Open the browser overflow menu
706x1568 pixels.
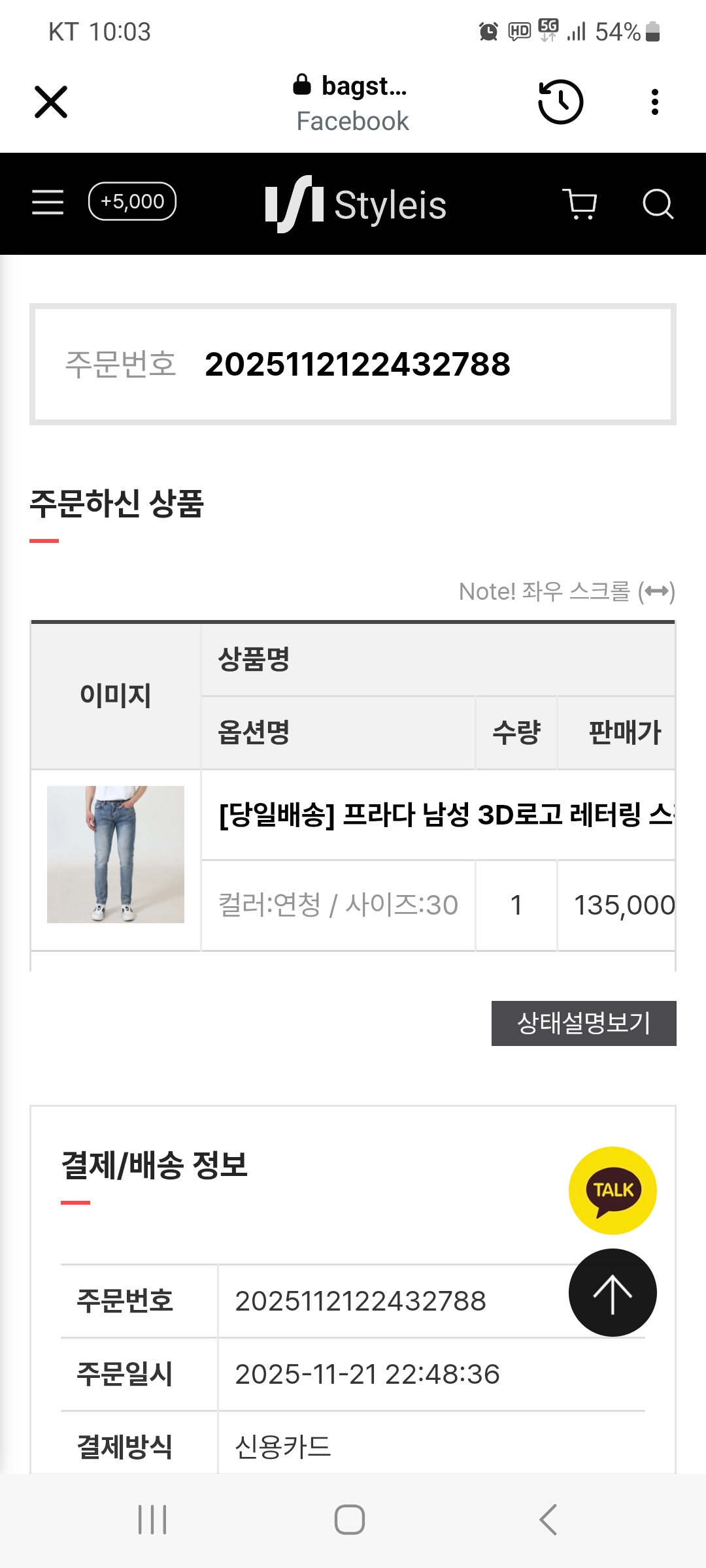click(x=654, y=102)
